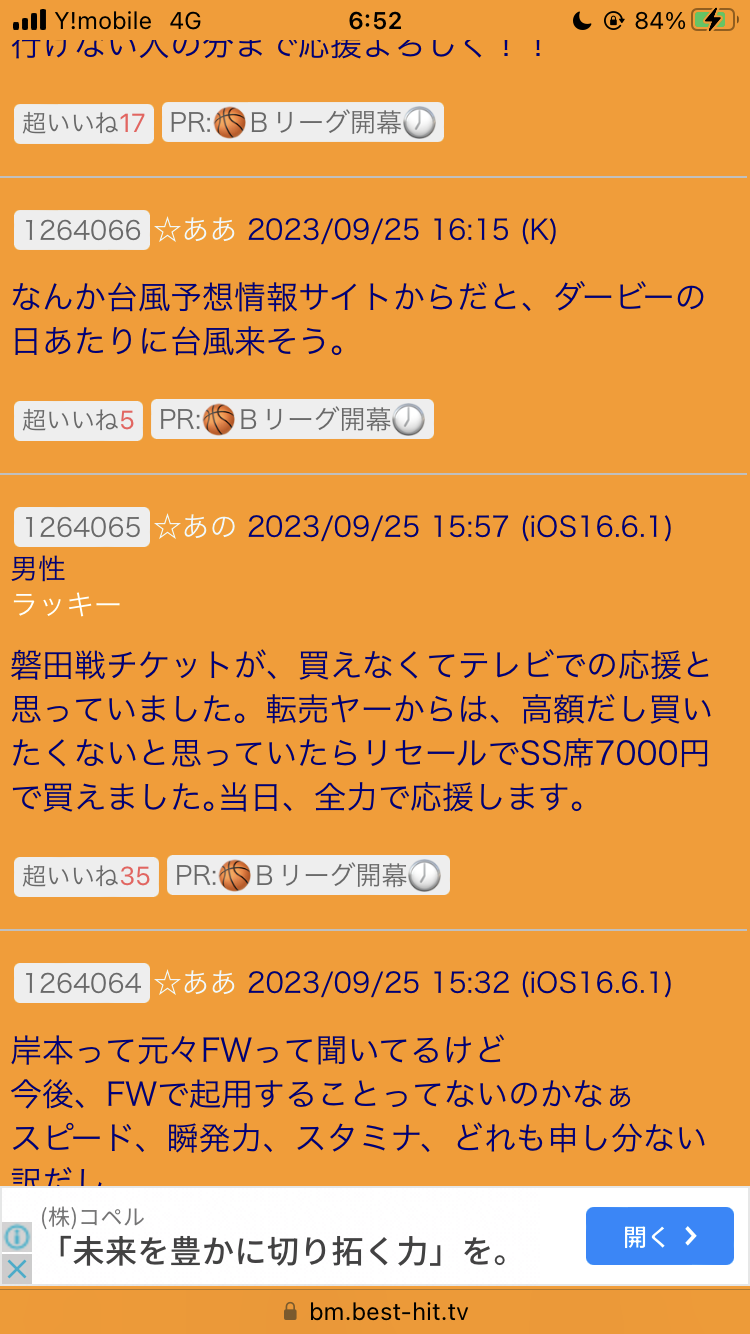This screenshot has height=1334, width=750.
Task: Open post number 1264065
Action: pyautogui.click(x=82, y=527)
